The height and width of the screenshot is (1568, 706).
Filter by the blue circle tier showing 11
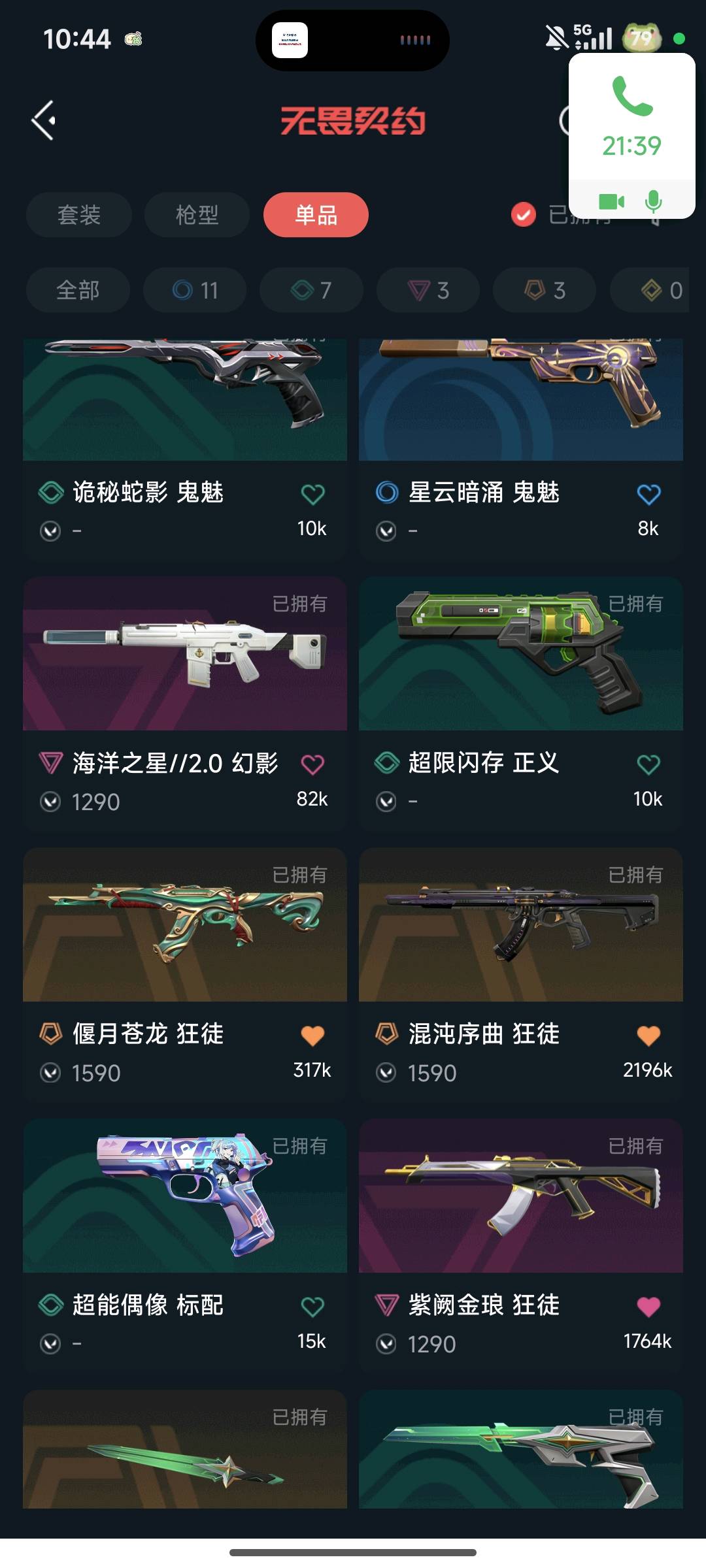pyautogui.click(x=195, y=290)
